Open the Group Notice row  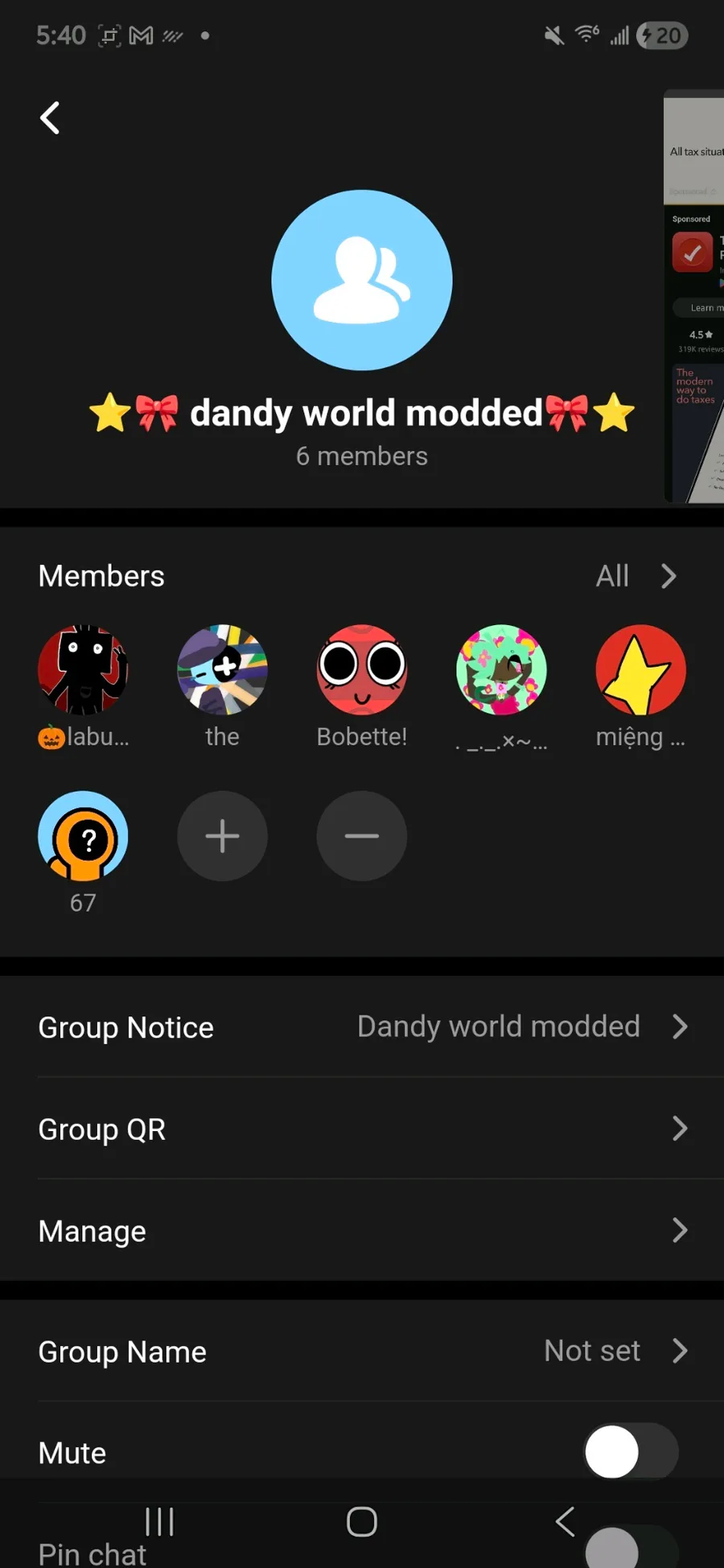[362, 1027]
